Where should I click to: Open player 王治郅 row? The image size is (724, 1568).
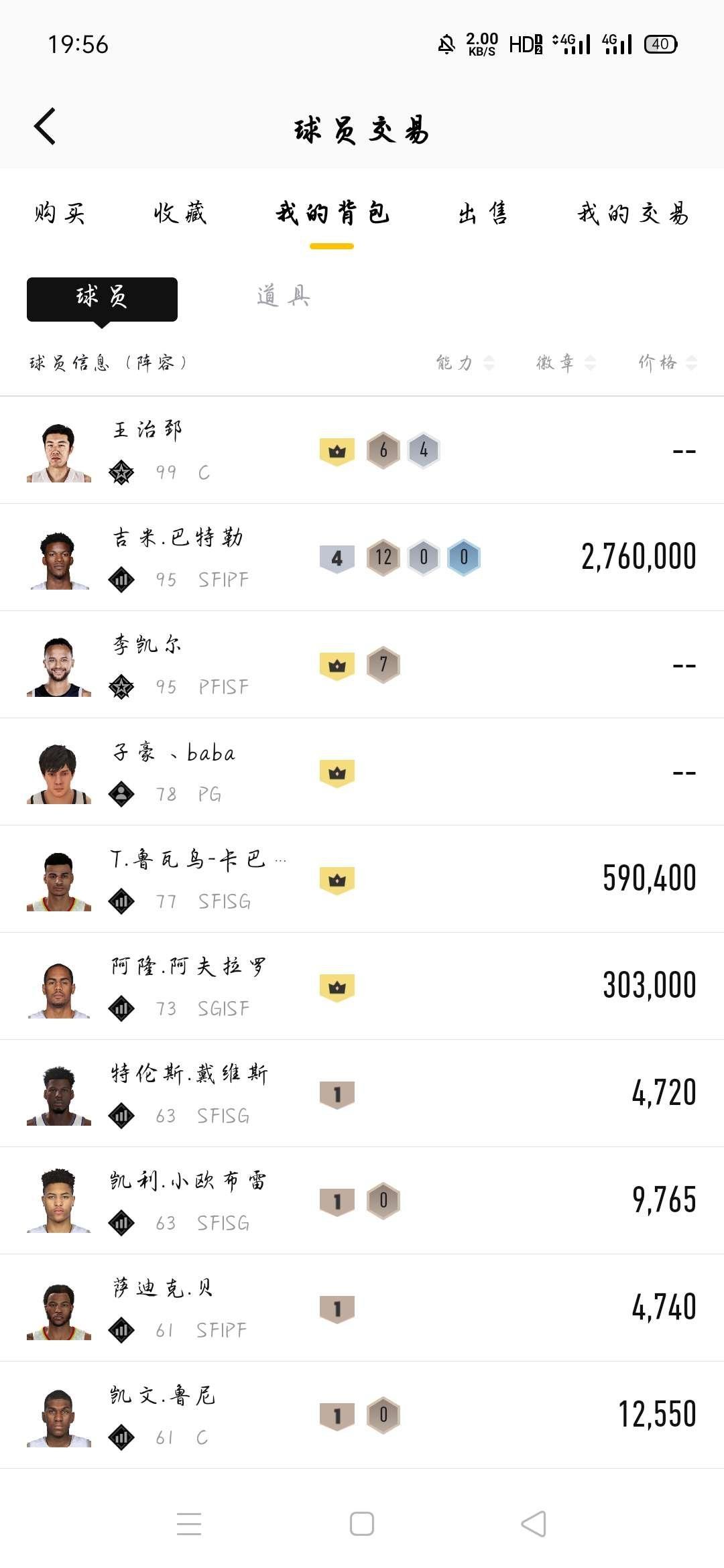tap(362, 450)
